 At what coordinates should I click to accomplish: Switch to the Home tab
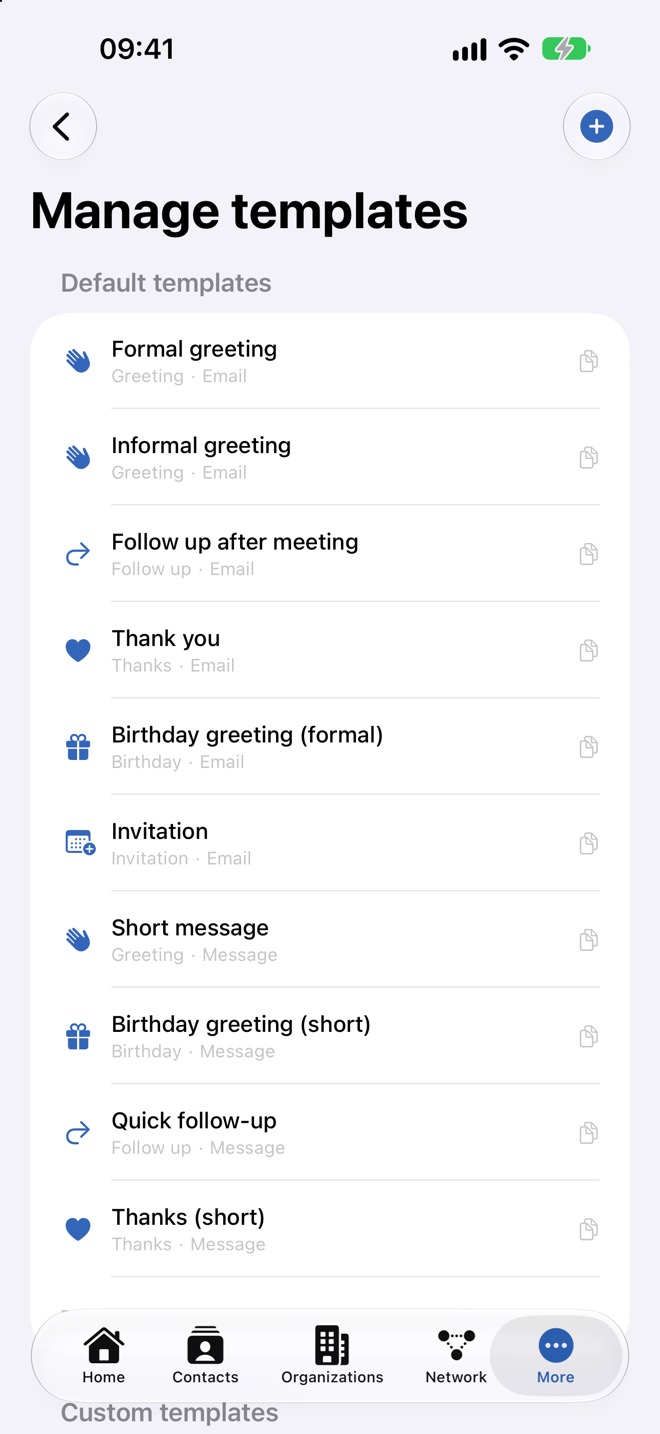(x=104, y=1356)
